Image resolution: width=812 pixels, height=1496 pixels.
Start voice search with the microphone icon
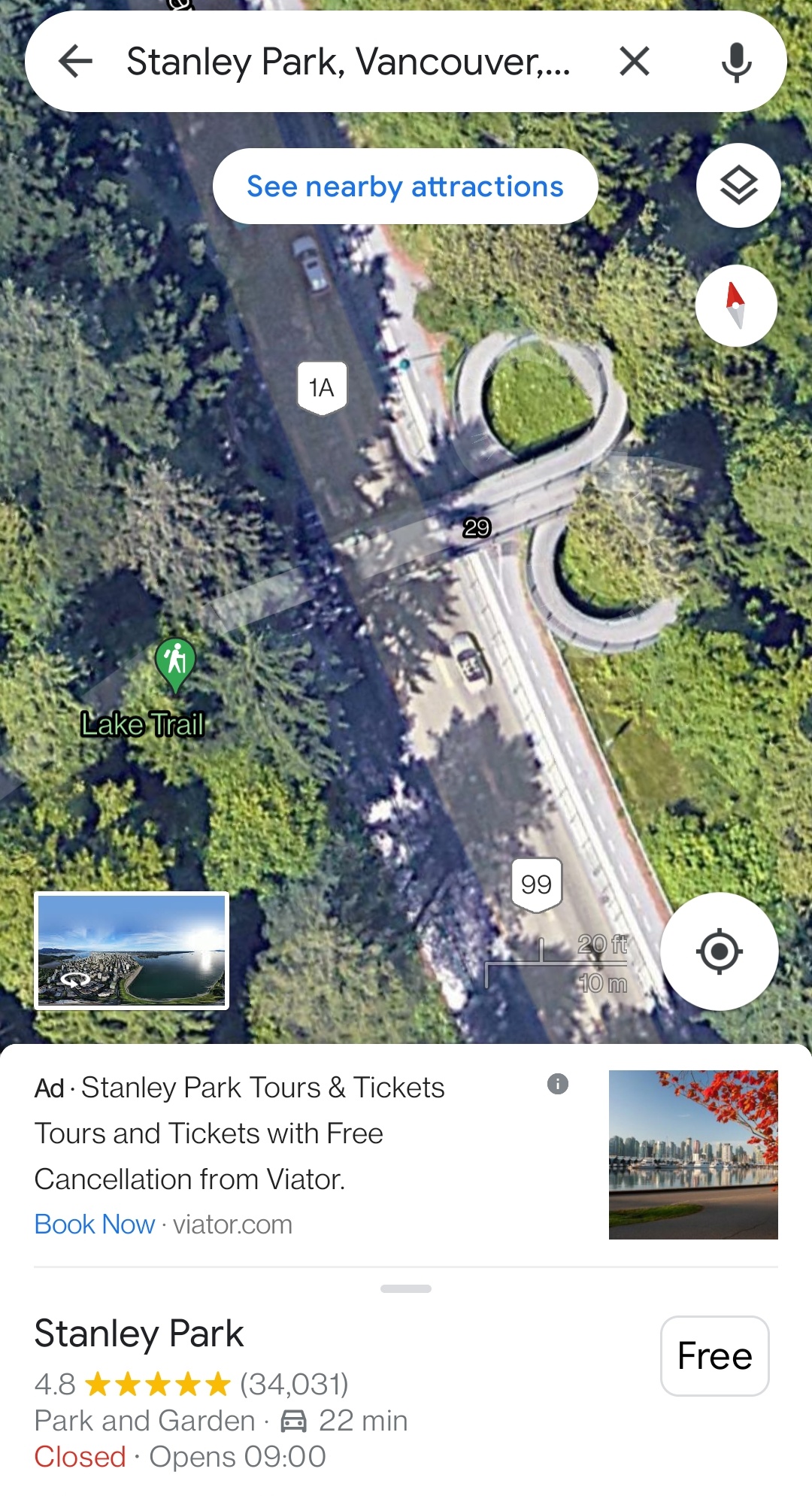[x=735, y=61]
